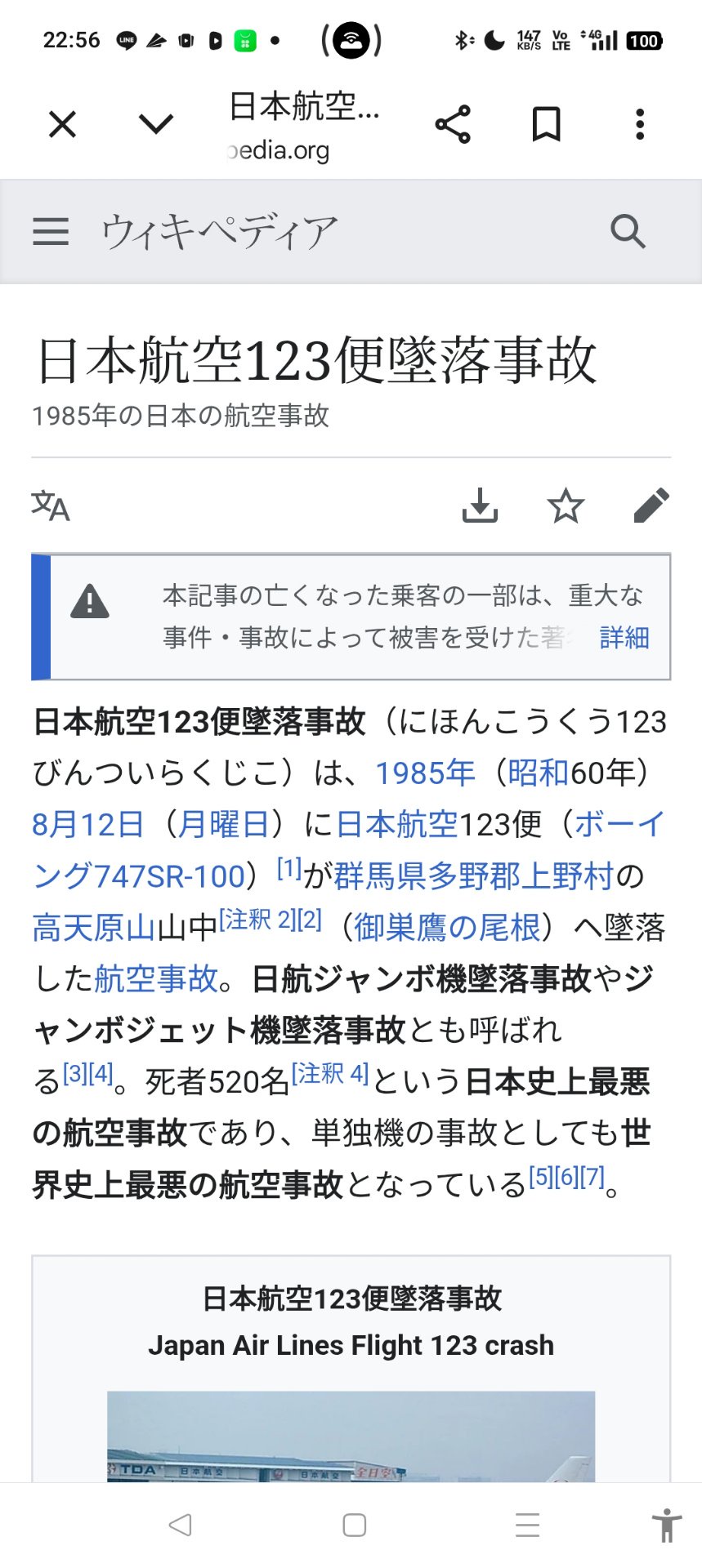Open the Wikipedia hamburger menu
This screenshot has width=702, height=1568.
pyautogui.click(x=51, y=232)
